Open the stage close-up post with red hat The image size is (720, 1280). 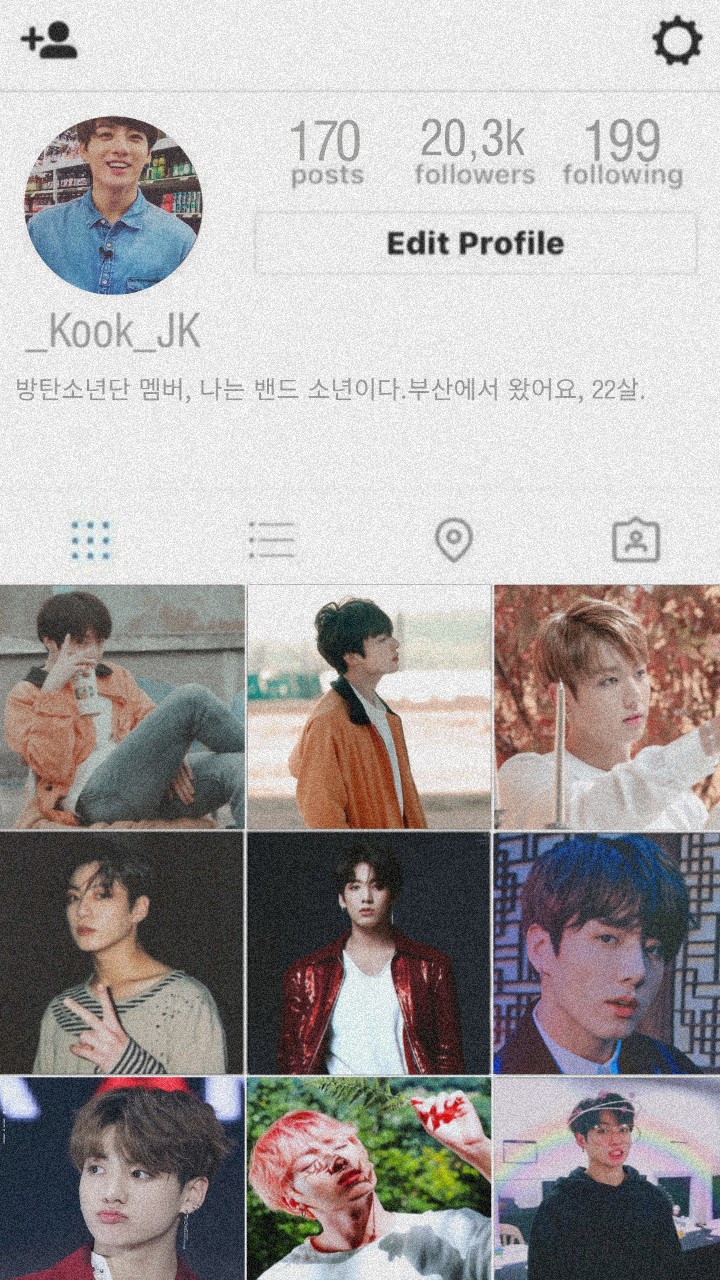pos(122,1178)
